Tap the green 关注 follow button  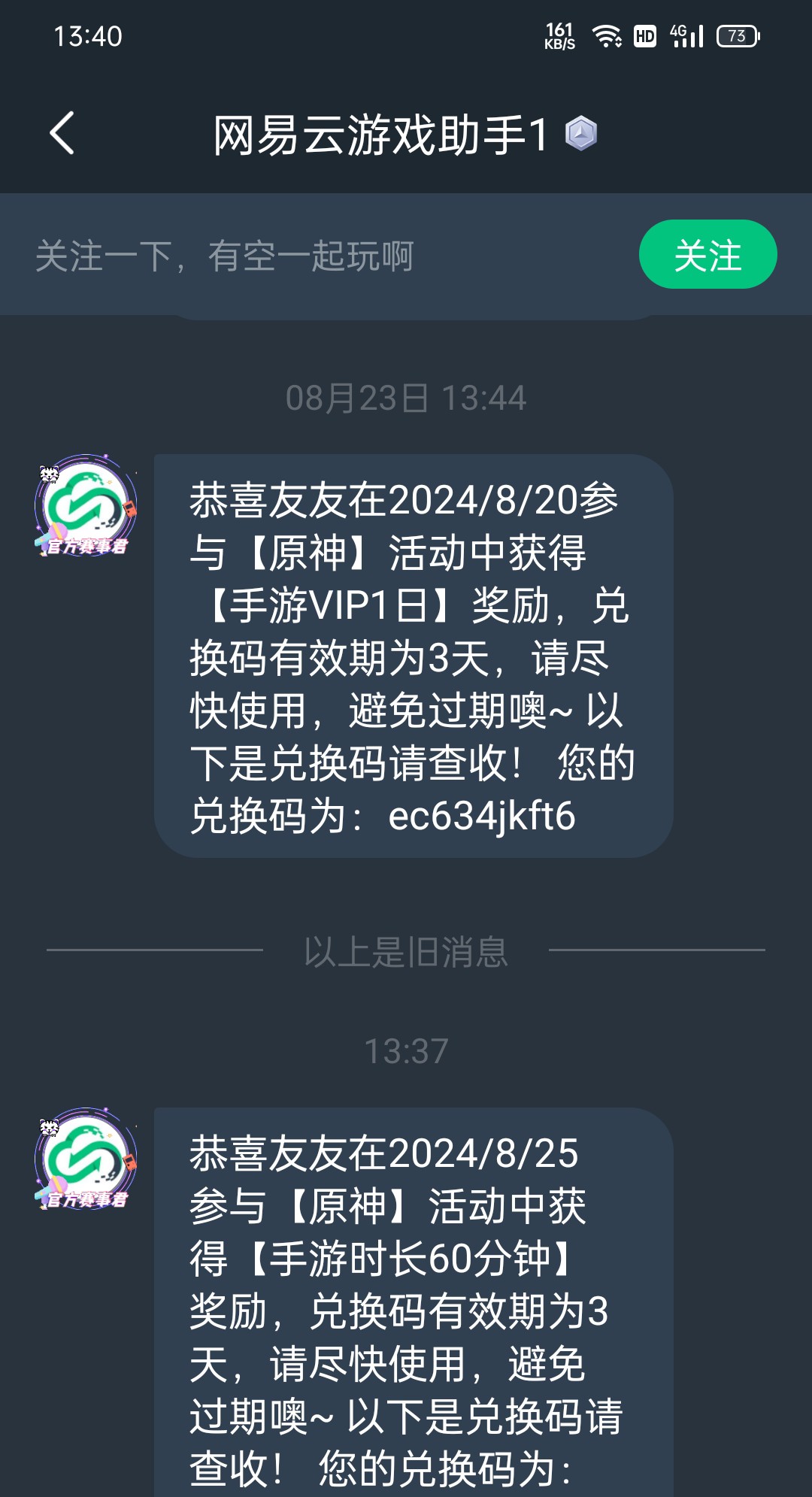707,255
